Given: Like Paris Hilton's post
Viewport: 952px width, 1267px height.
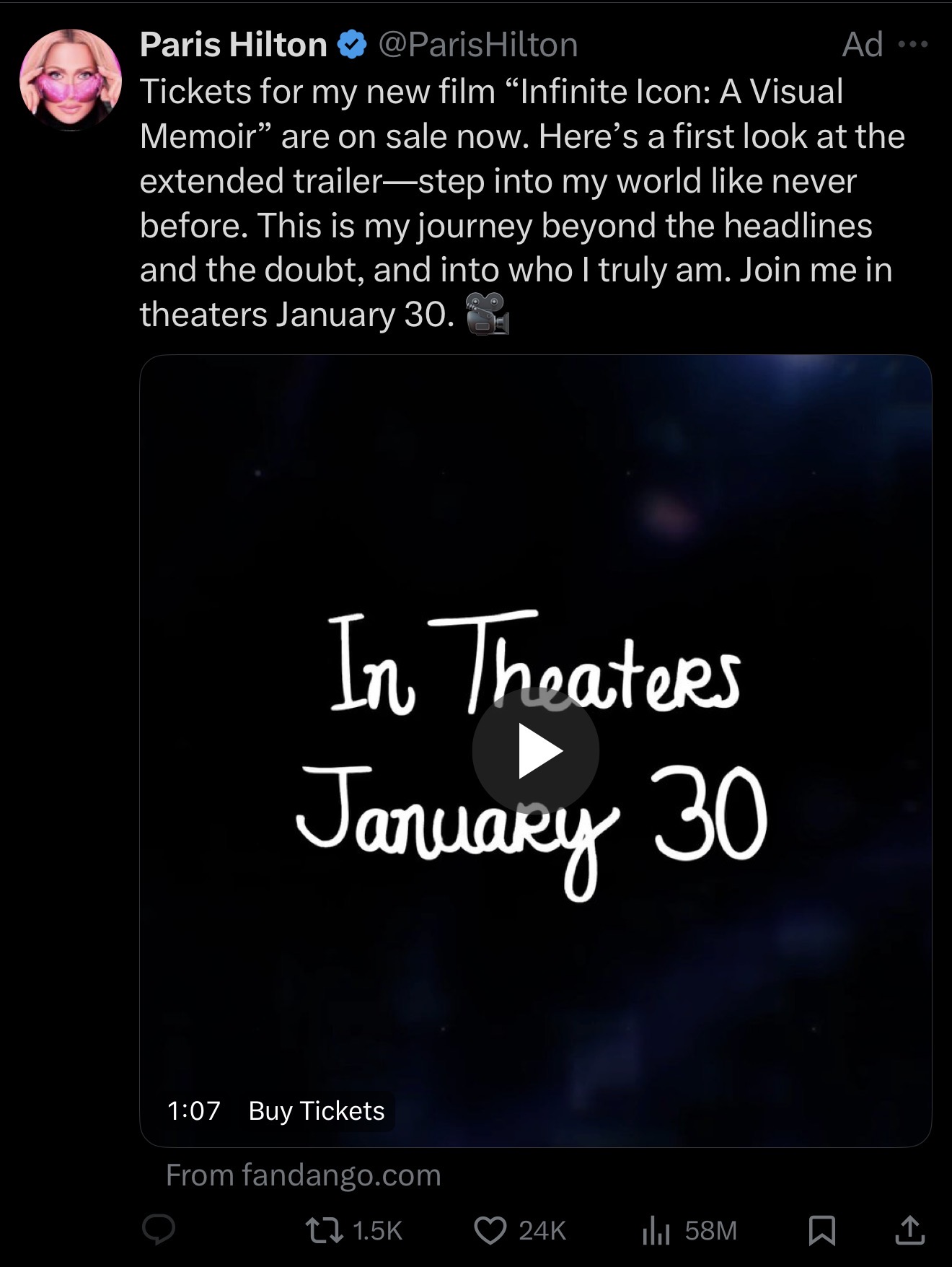Looking at the screenshot, I should point(490,1230).
